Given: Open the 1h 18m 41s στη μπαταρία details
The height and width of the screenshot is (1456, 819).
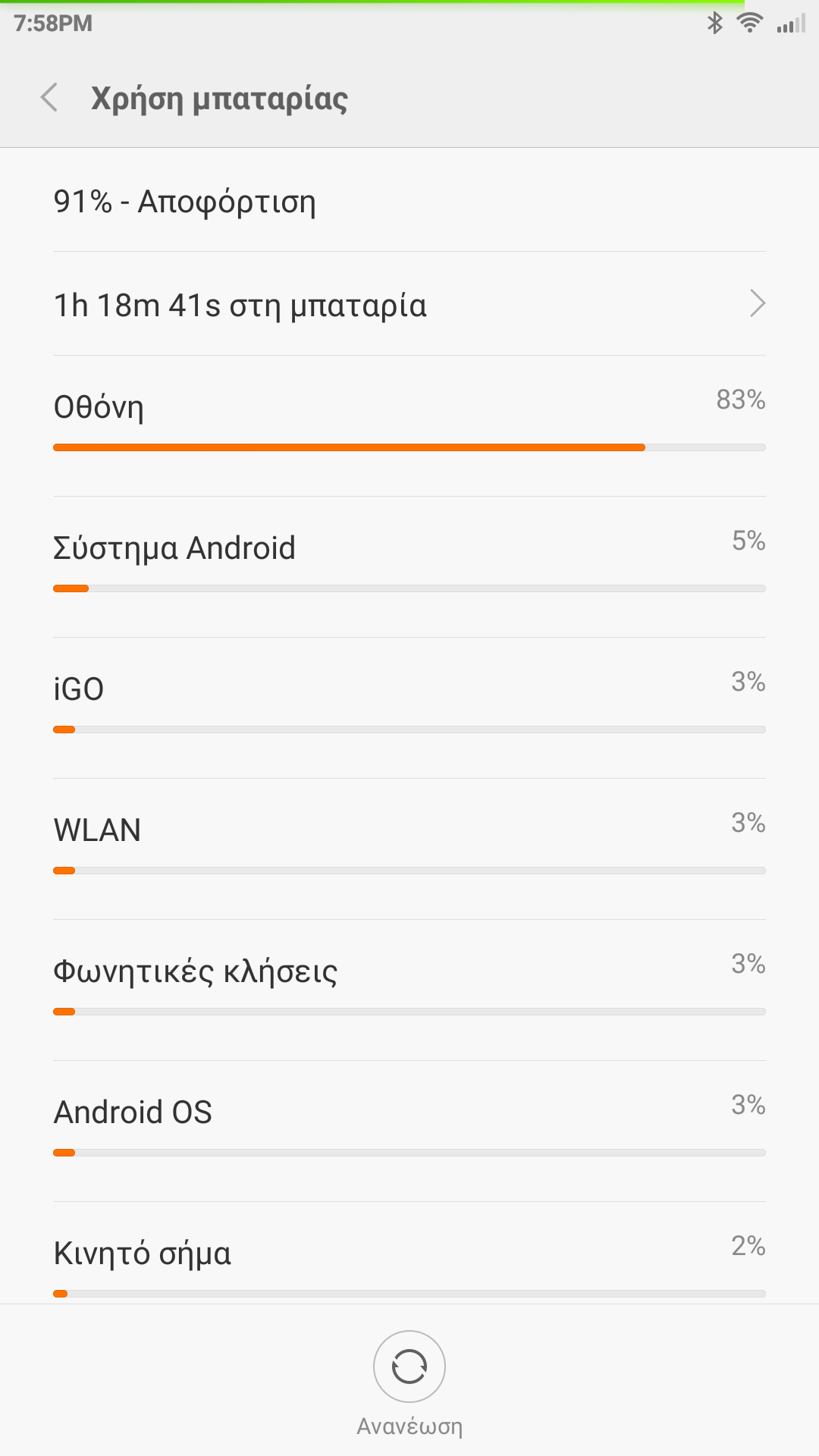Looking at the screenshot, I should (409, 304).
